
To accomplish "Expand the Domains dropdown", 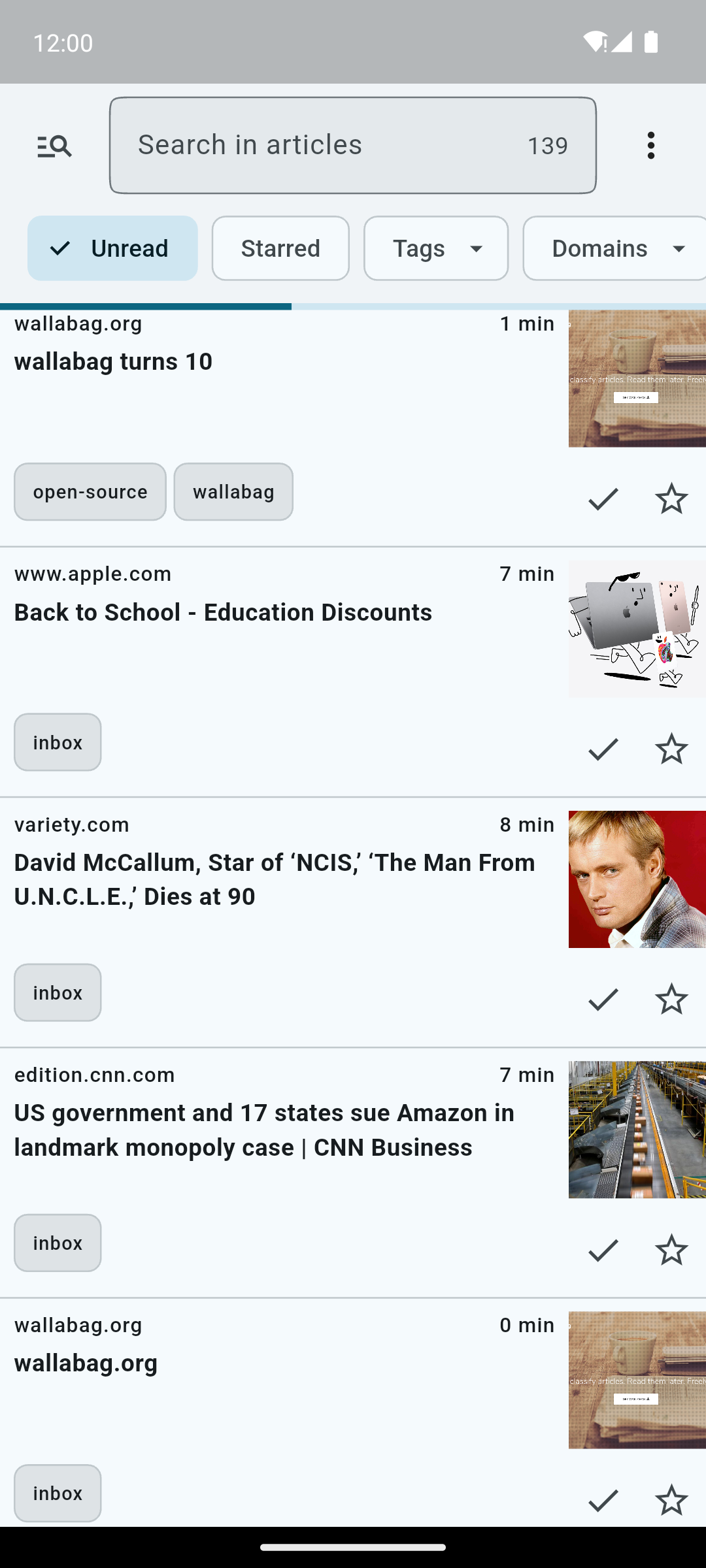I will [x=614, y=248].
